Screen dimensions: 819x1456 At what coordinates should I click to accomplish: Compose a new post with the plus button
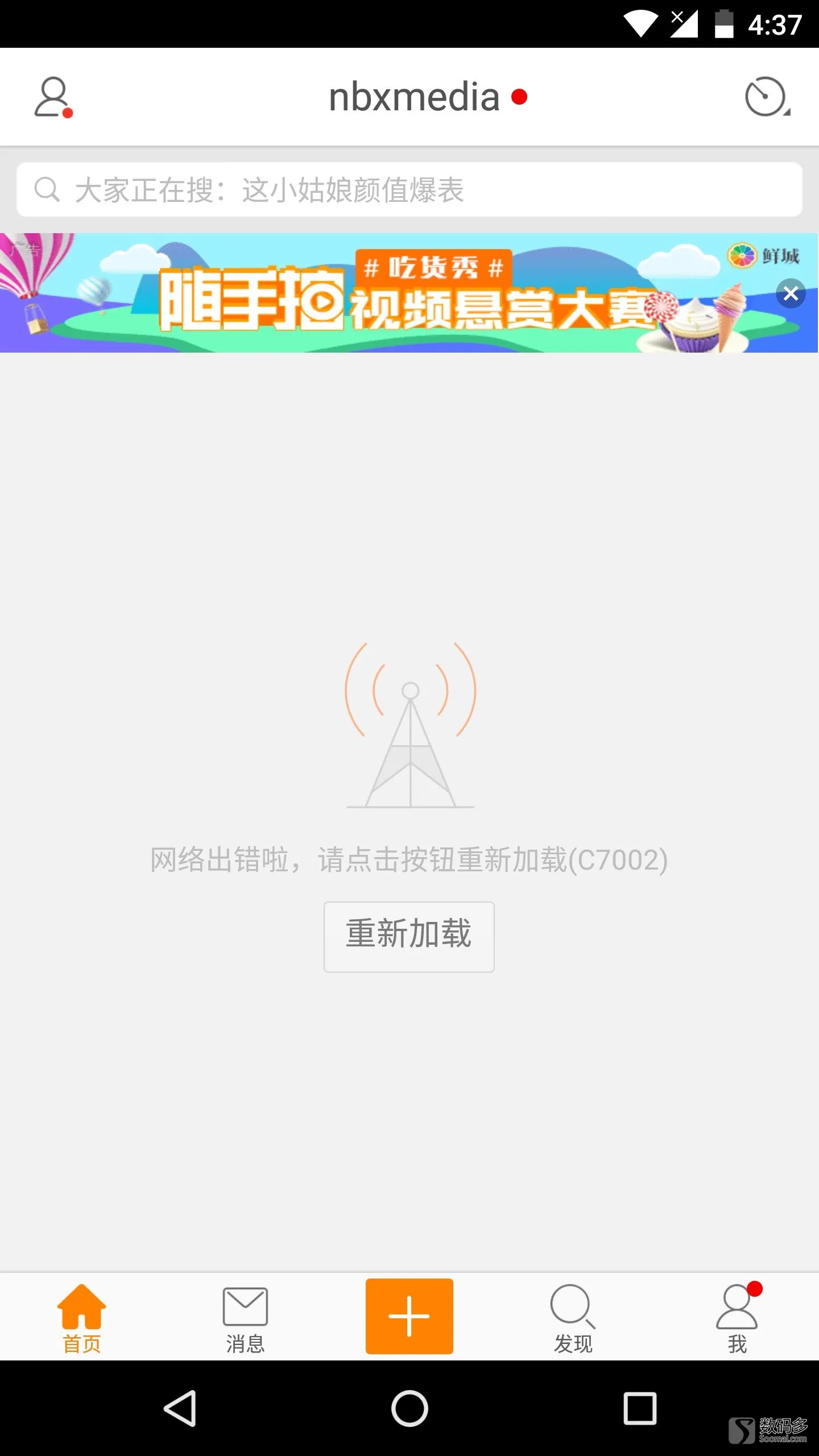point(409,1316)
